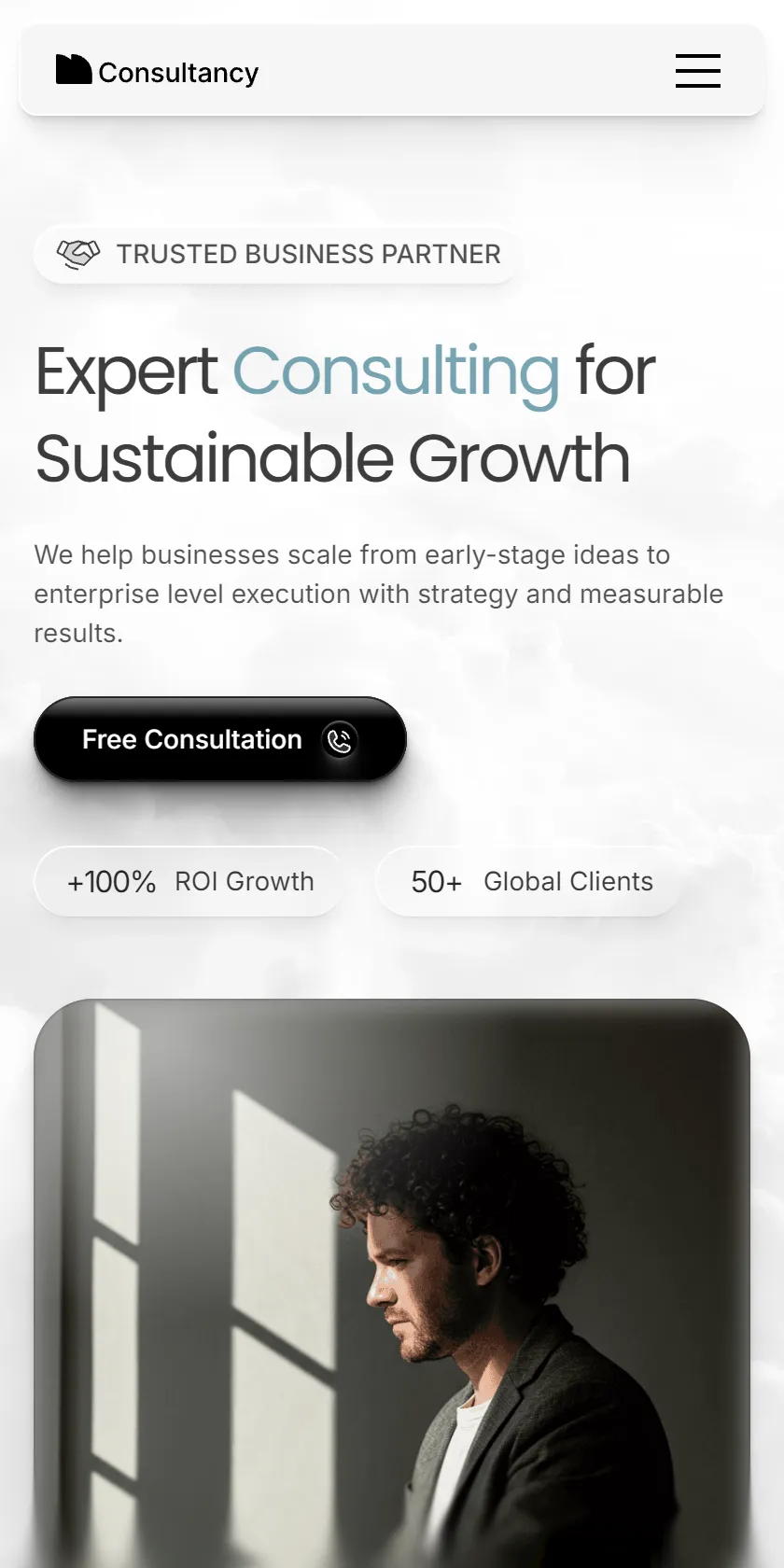Tap the Free Consultation button
784x1568 pixels.
click(220, 739)
